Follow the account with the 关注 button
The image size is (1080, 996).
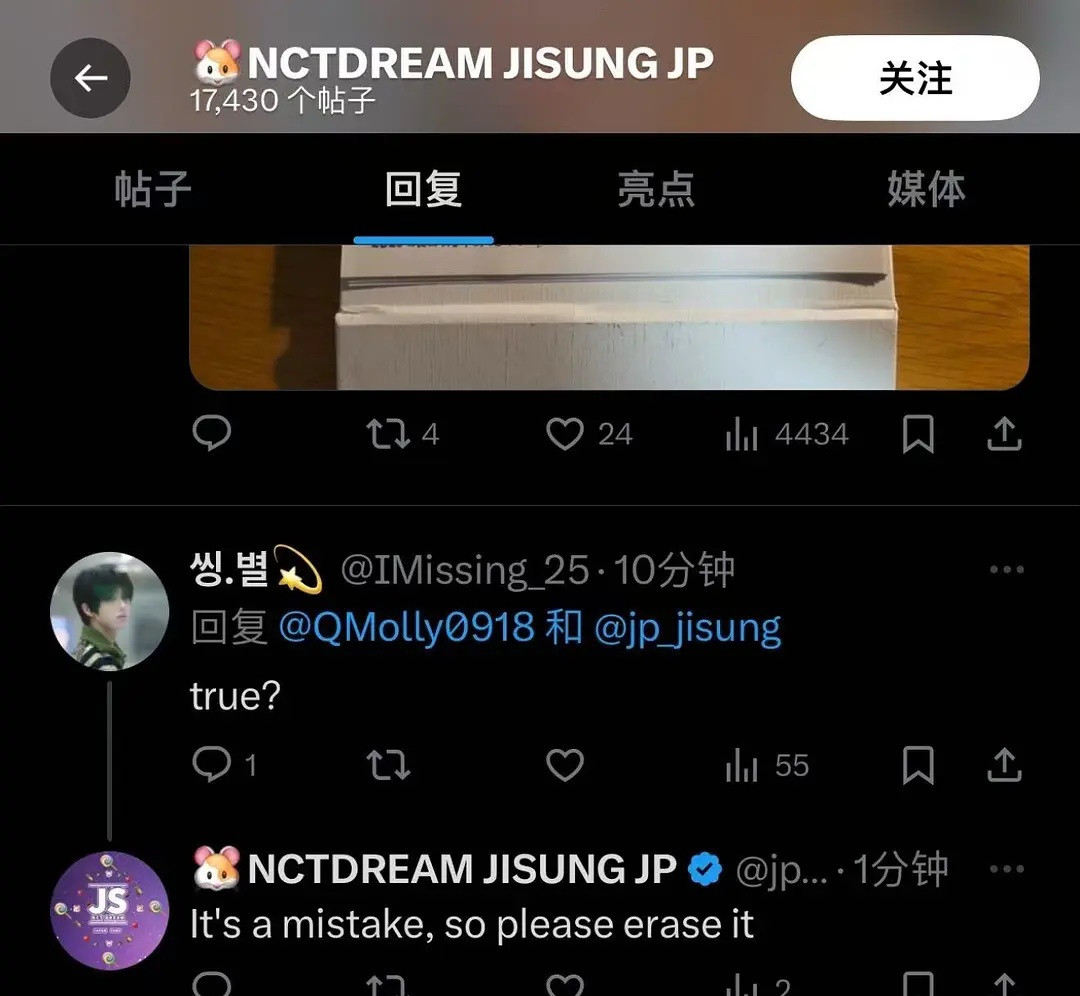pos(915,78)
